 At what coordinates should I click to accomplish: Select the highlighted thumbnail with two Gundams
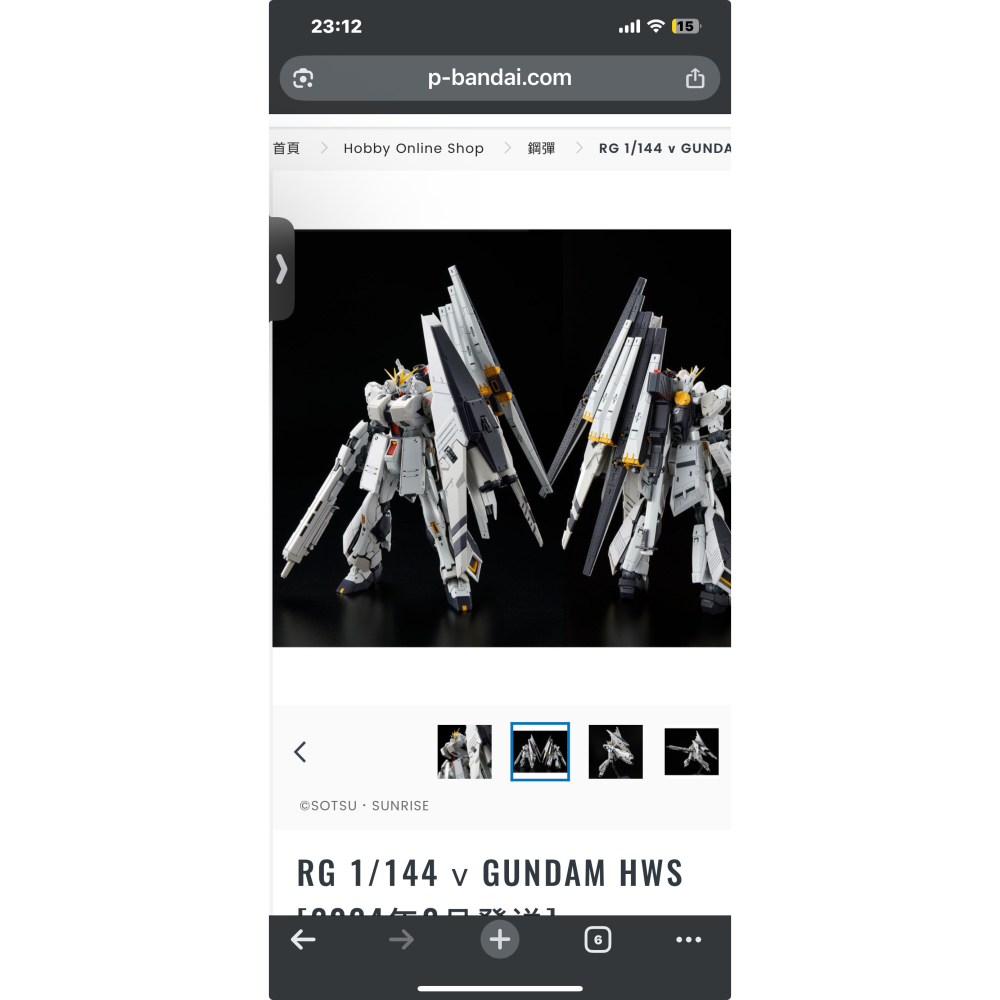pyautogui.click(x=540, y=752)
